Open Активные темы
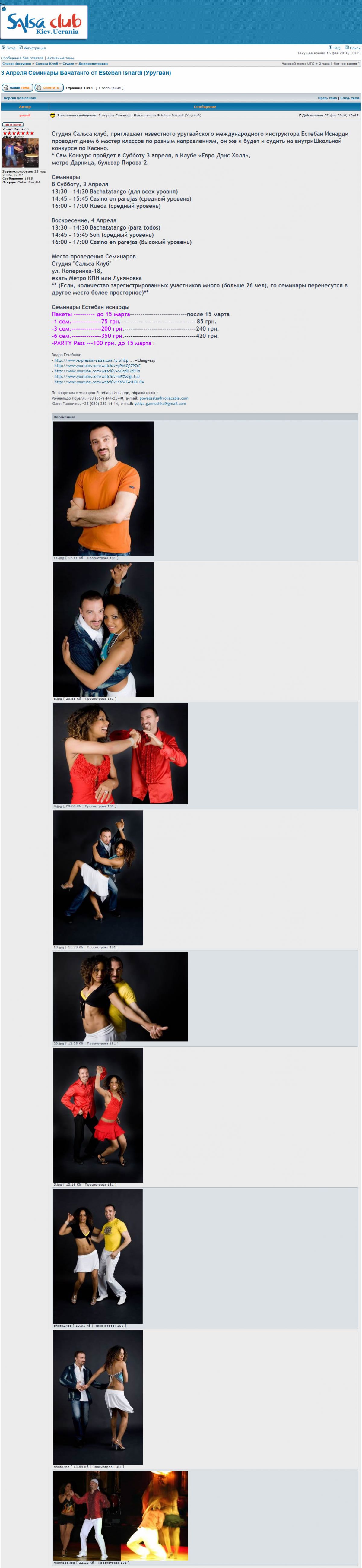Screen dimensions: 362x1568 60,58
